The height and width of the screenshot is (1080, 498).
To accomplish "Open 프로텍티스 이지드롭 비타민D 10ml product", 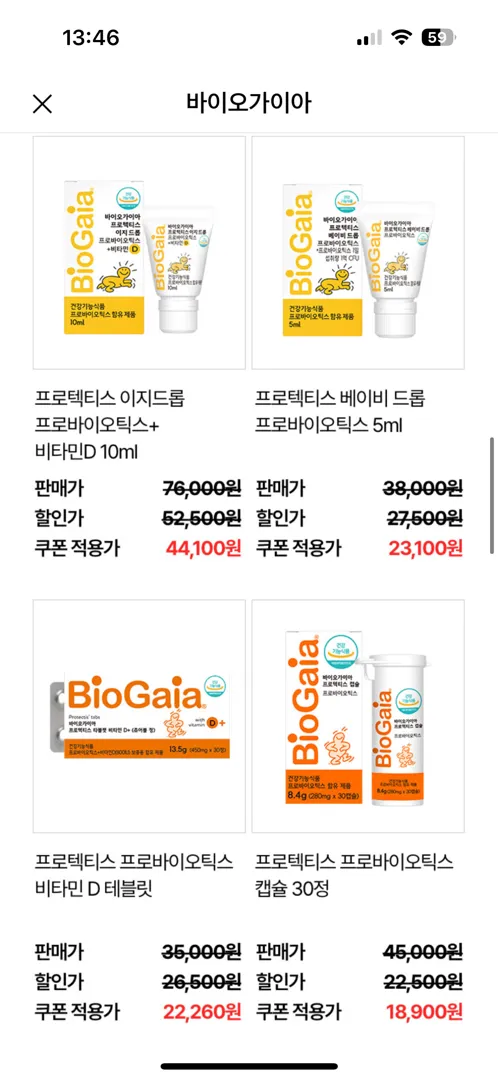I will (x=139, y=253).
